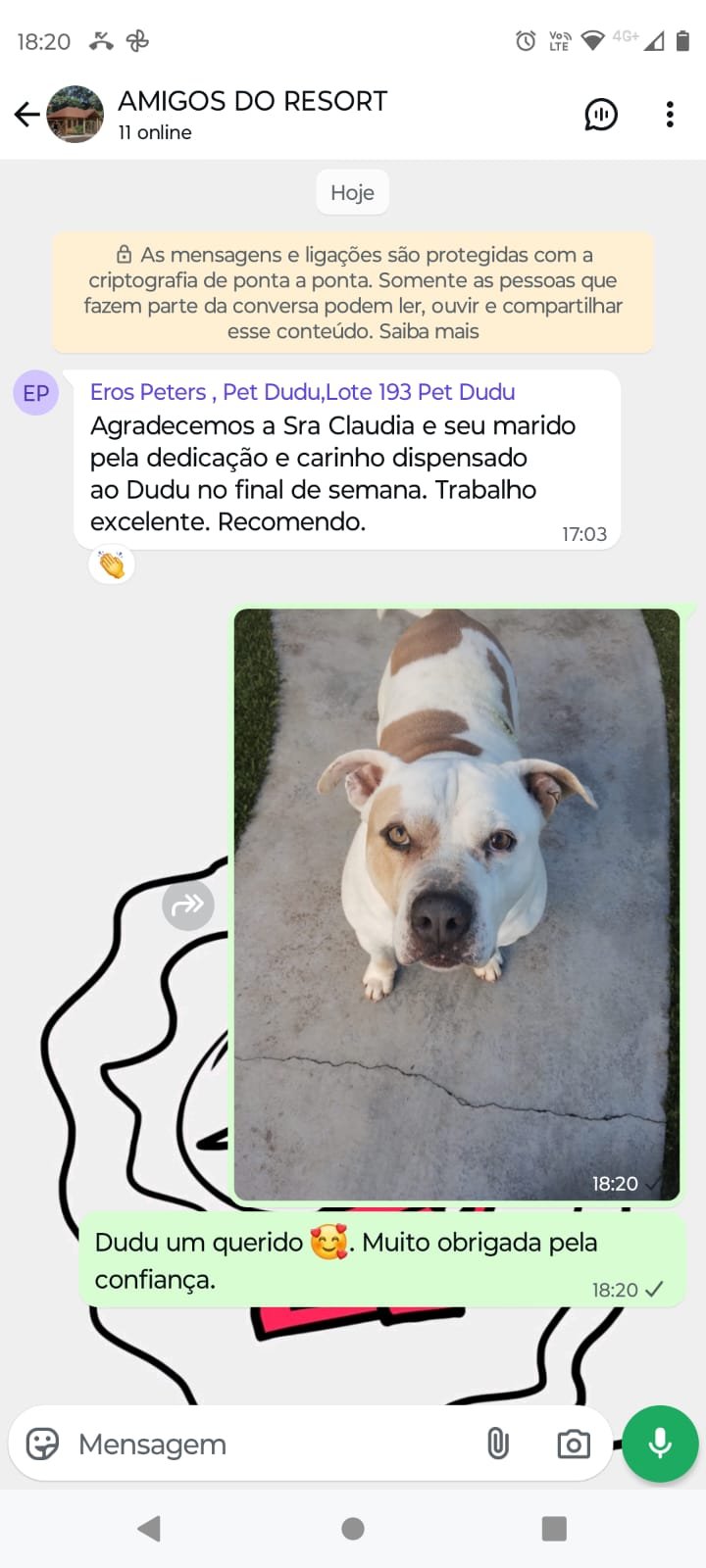Tap the green microphone to record audio
Screen dimensions: 706x1568
(x=659, y=1444)
